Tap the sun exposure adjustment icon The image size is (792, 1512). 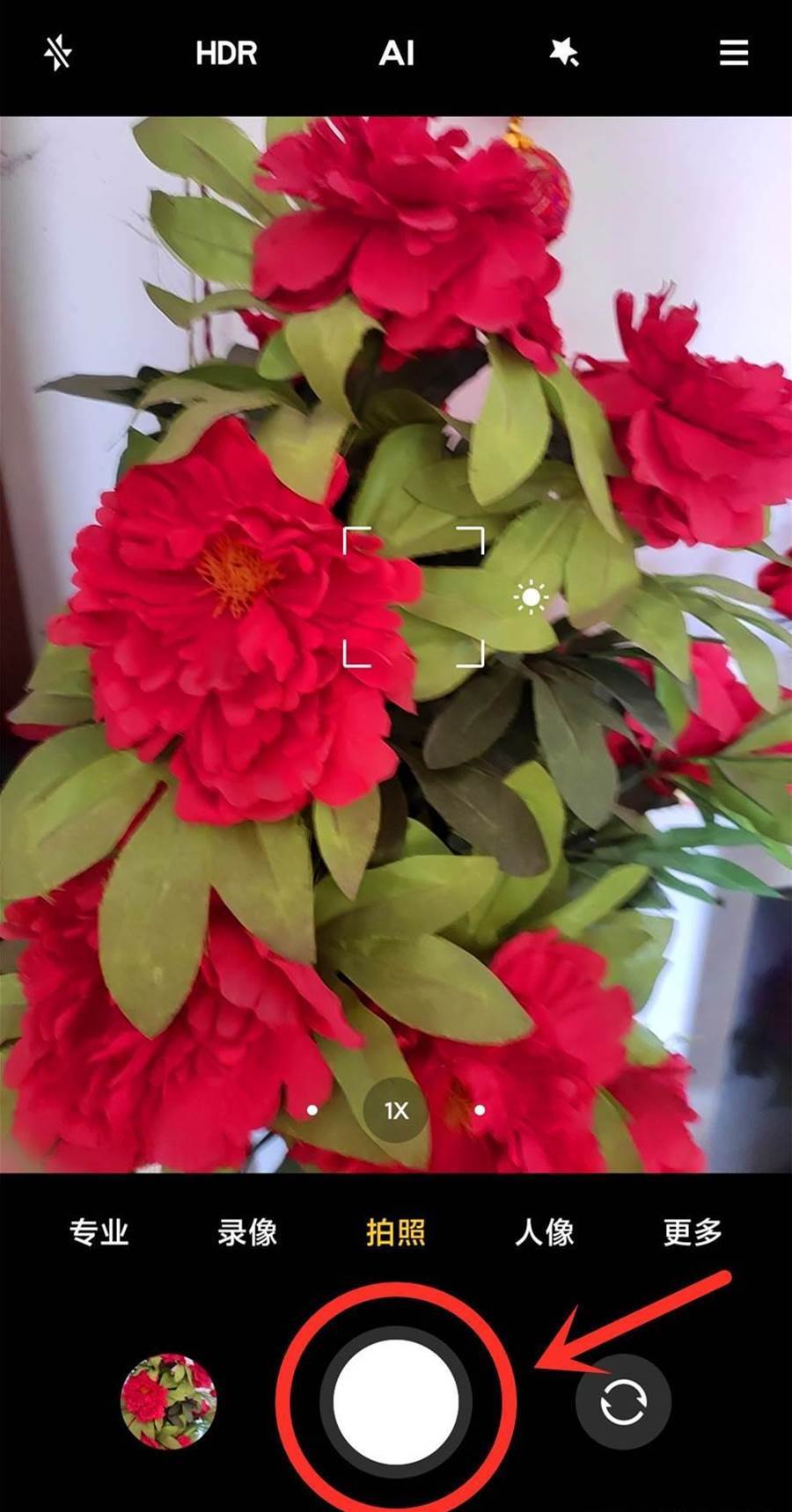click(531, 599)
